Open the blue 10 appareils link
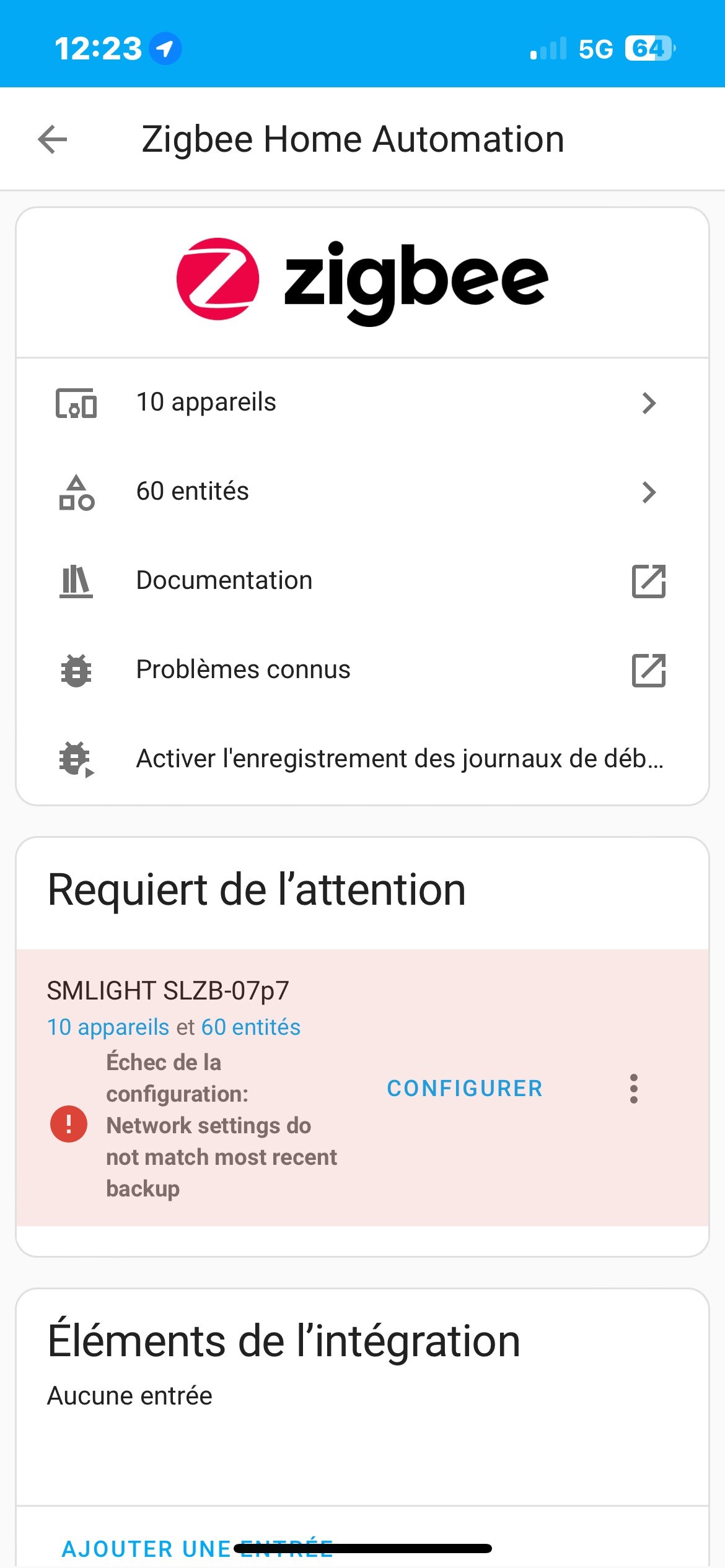Image resolution: width=725 pixels, height=1568 pixels. click(x=108, y=1027)
